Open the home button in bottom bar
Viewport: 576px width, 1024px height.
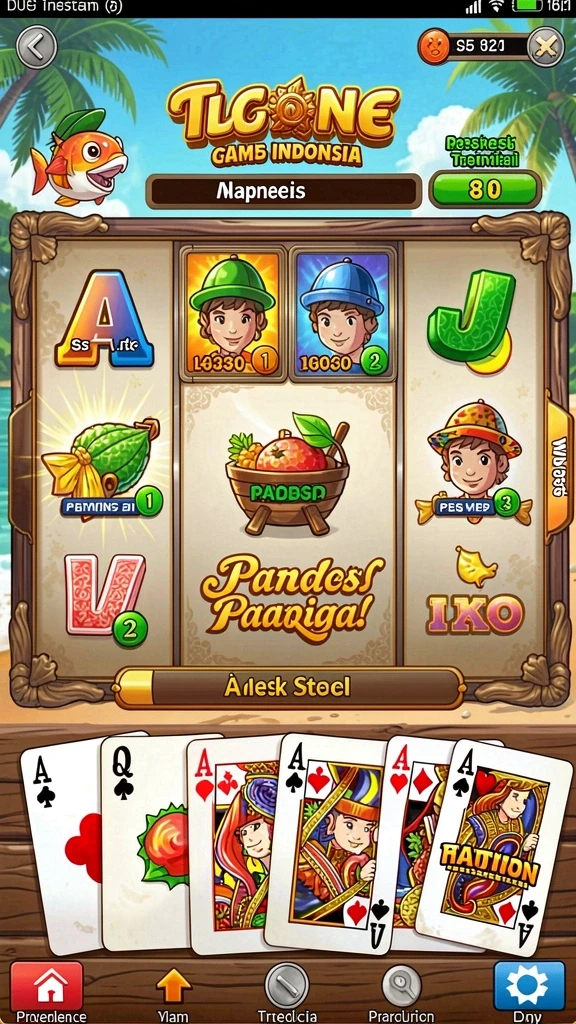47,986
